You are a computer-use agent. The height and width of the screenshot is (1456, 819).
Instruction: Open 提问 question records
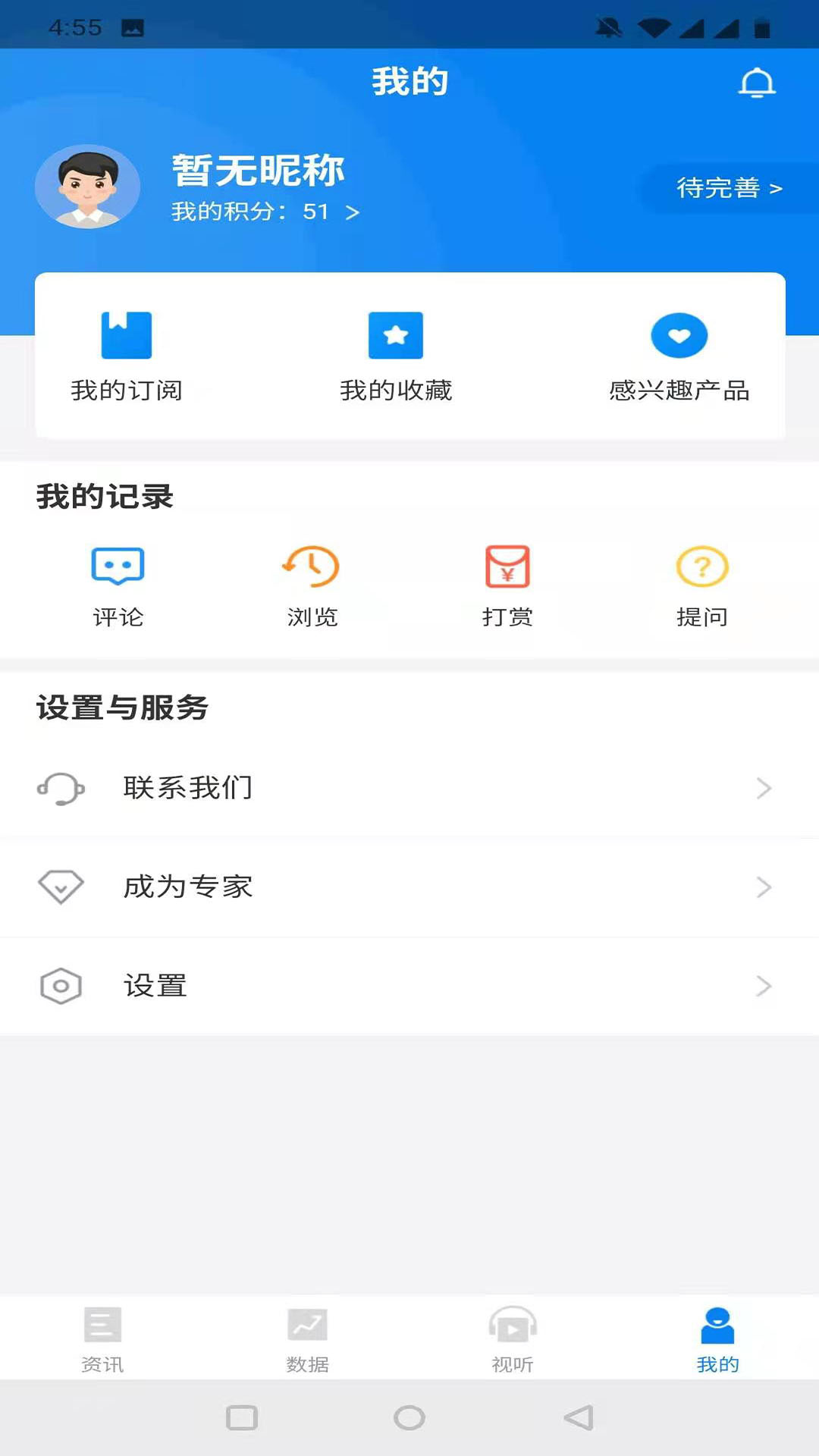click(x=702, y=586)
